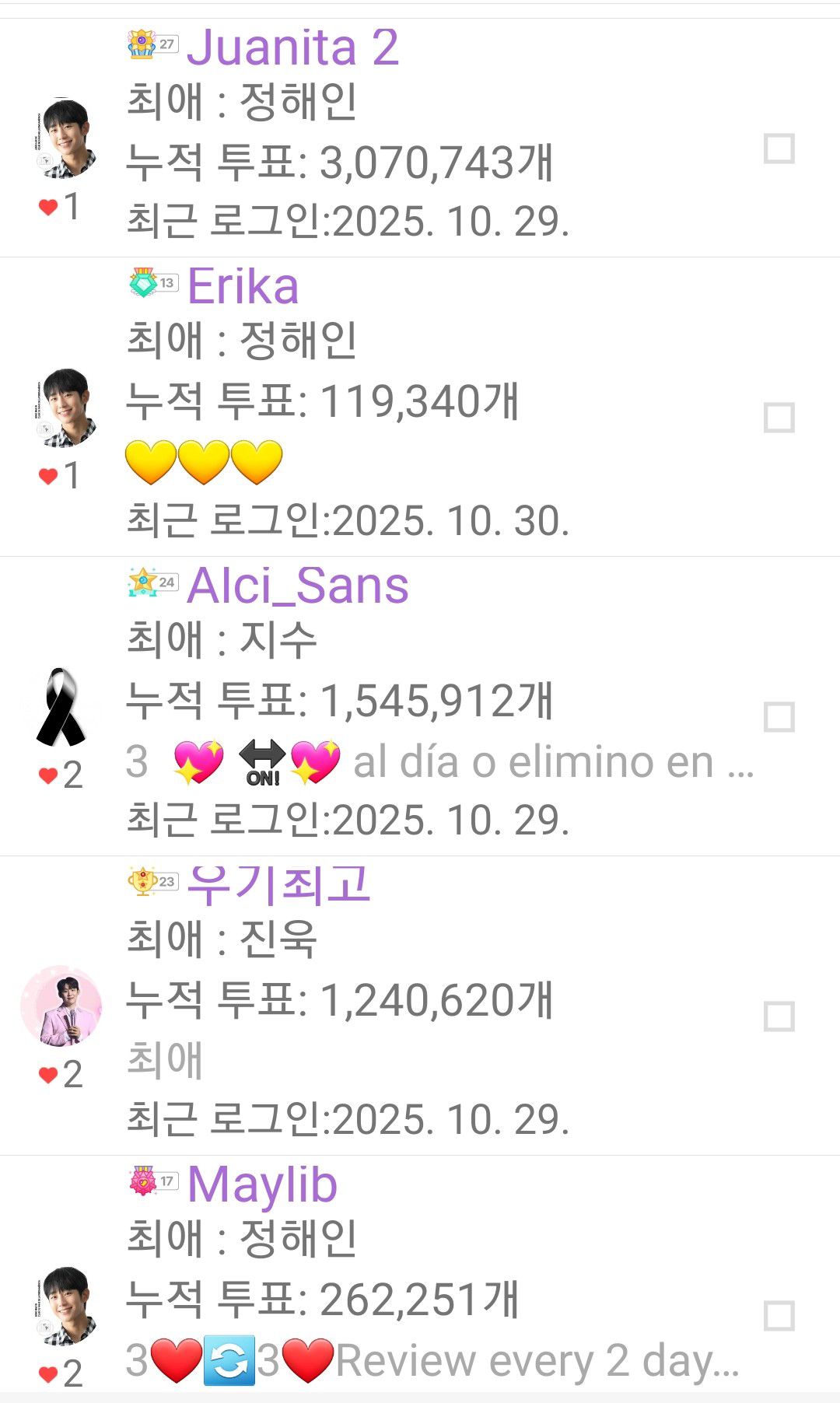
Task: Tap Juanita 2's profile picture
Action: click(x=62, y=138)
